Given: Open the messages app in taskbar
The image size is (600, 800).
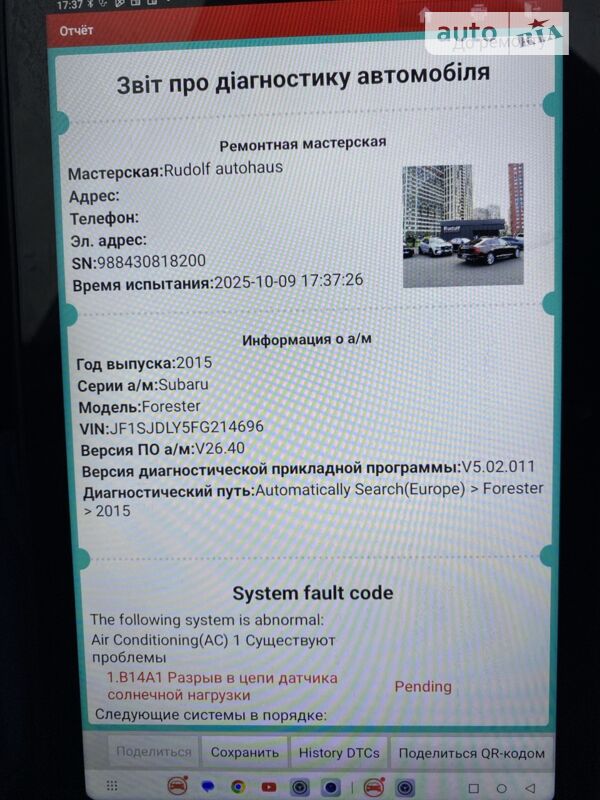Looking at the screenshot, I should coord(208,787).
